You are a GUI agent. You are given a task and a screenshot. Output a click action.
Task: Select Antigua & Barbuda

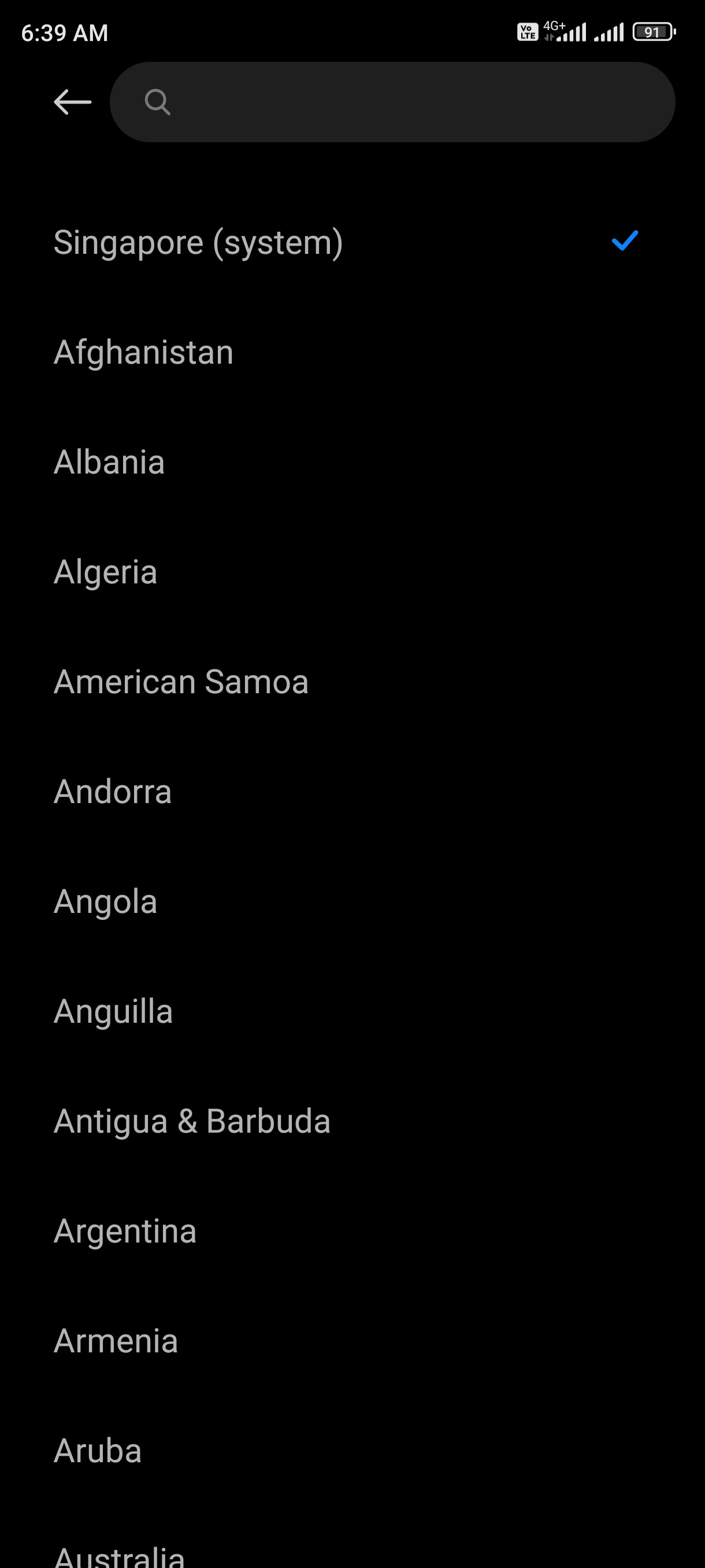pyautogui.click(x=352, y=1121)
